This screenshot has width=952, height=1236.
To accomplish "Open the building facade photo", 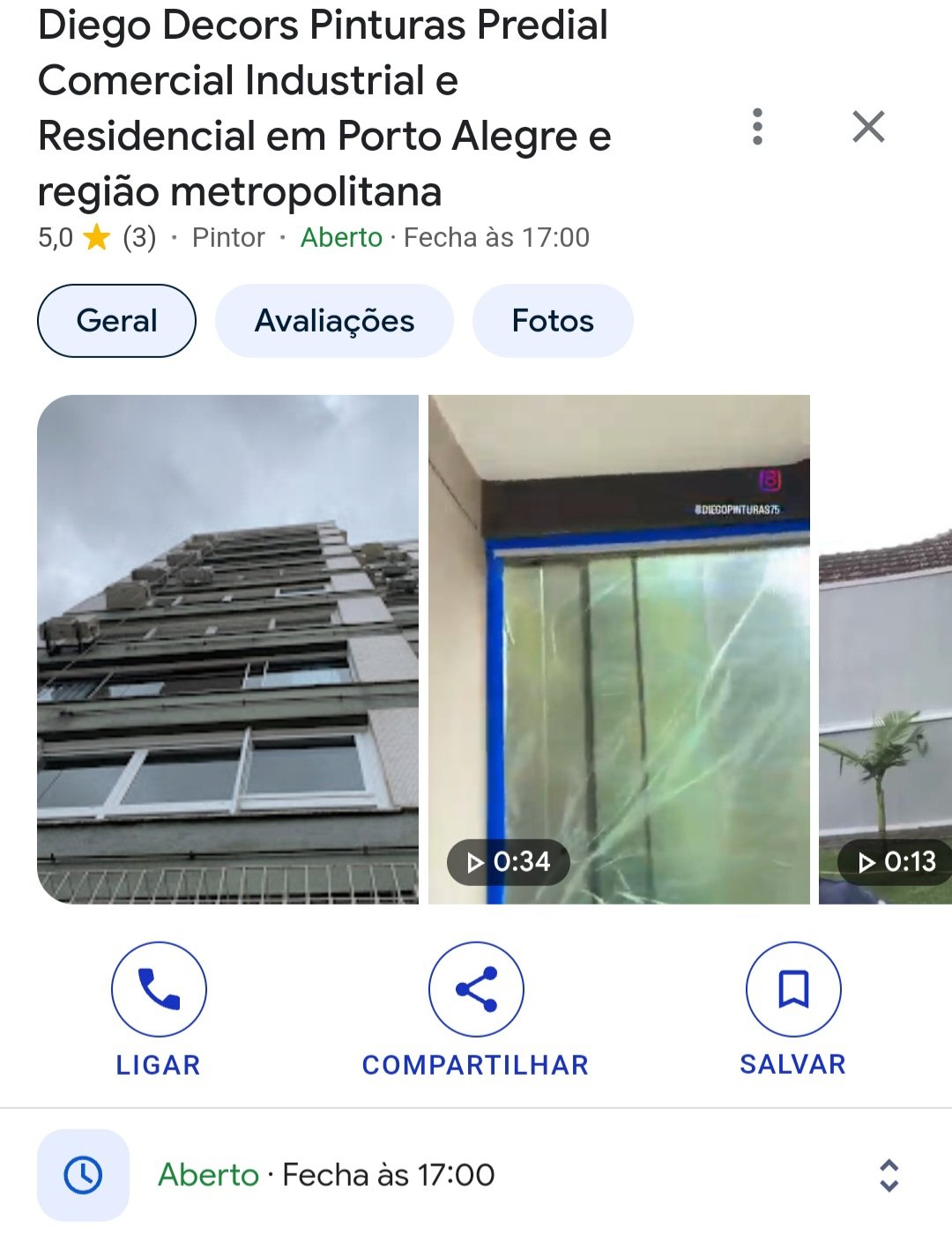I will point(227,649).
